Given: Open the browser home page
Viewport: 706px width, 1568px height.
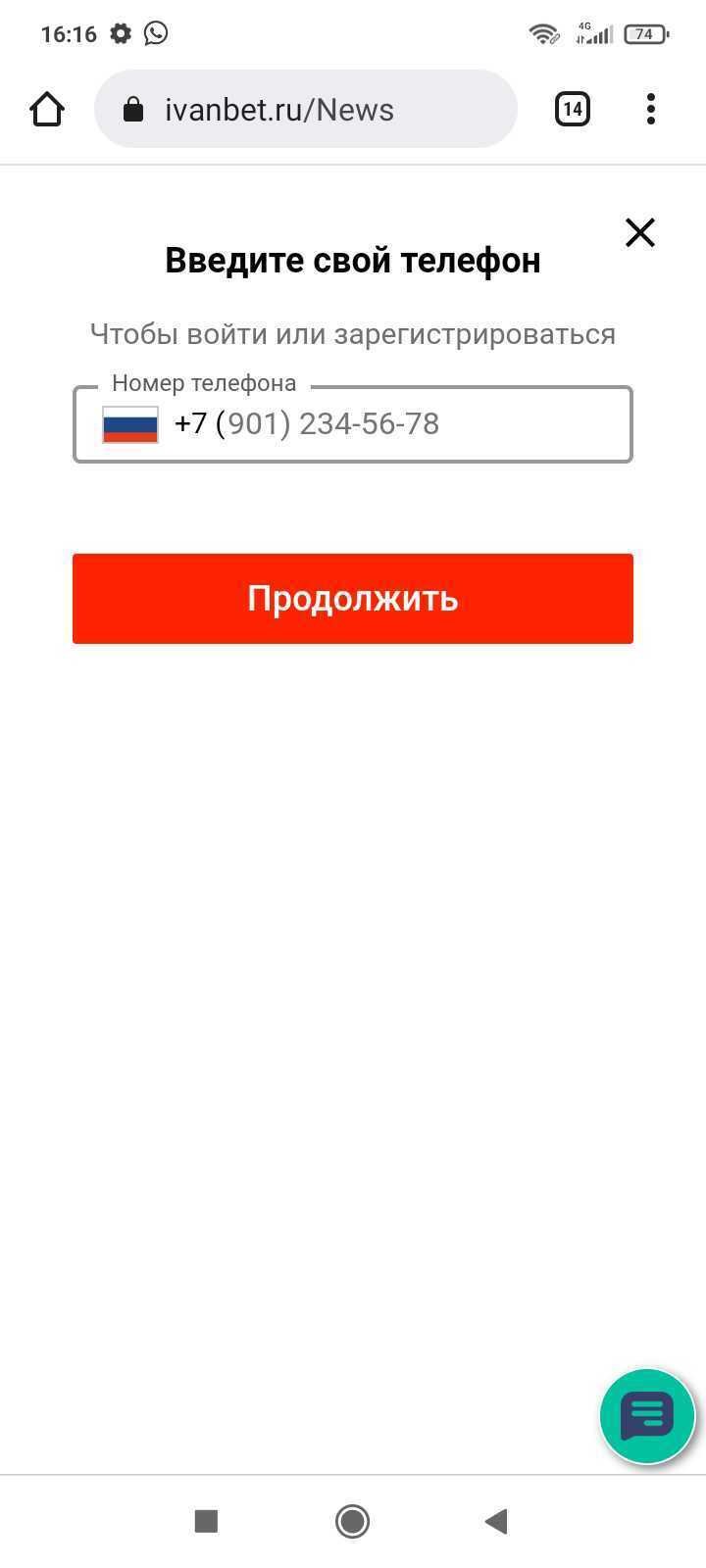Looking at the screenshot, I should coord(47,109).
